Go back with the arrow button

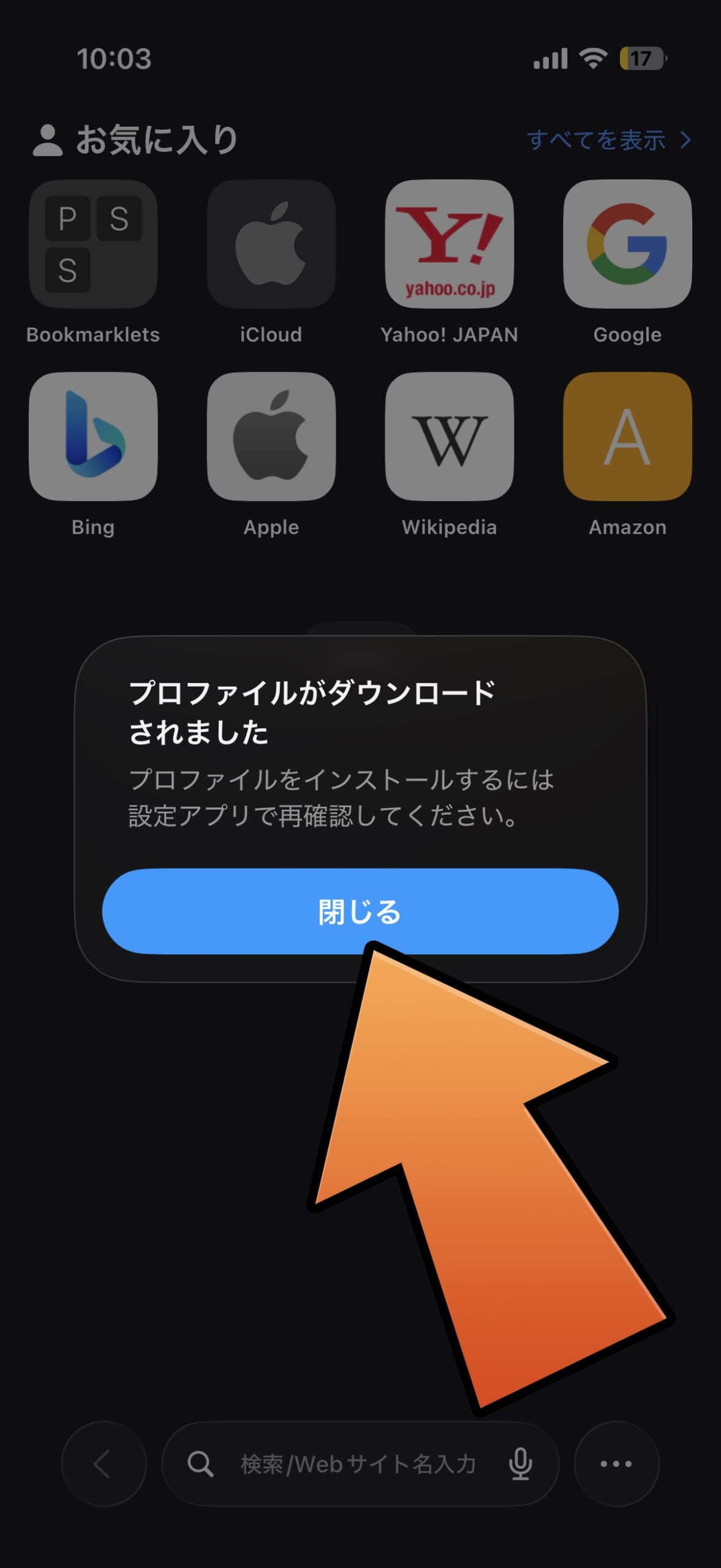pyautogui.click(x=104, y=1464)
